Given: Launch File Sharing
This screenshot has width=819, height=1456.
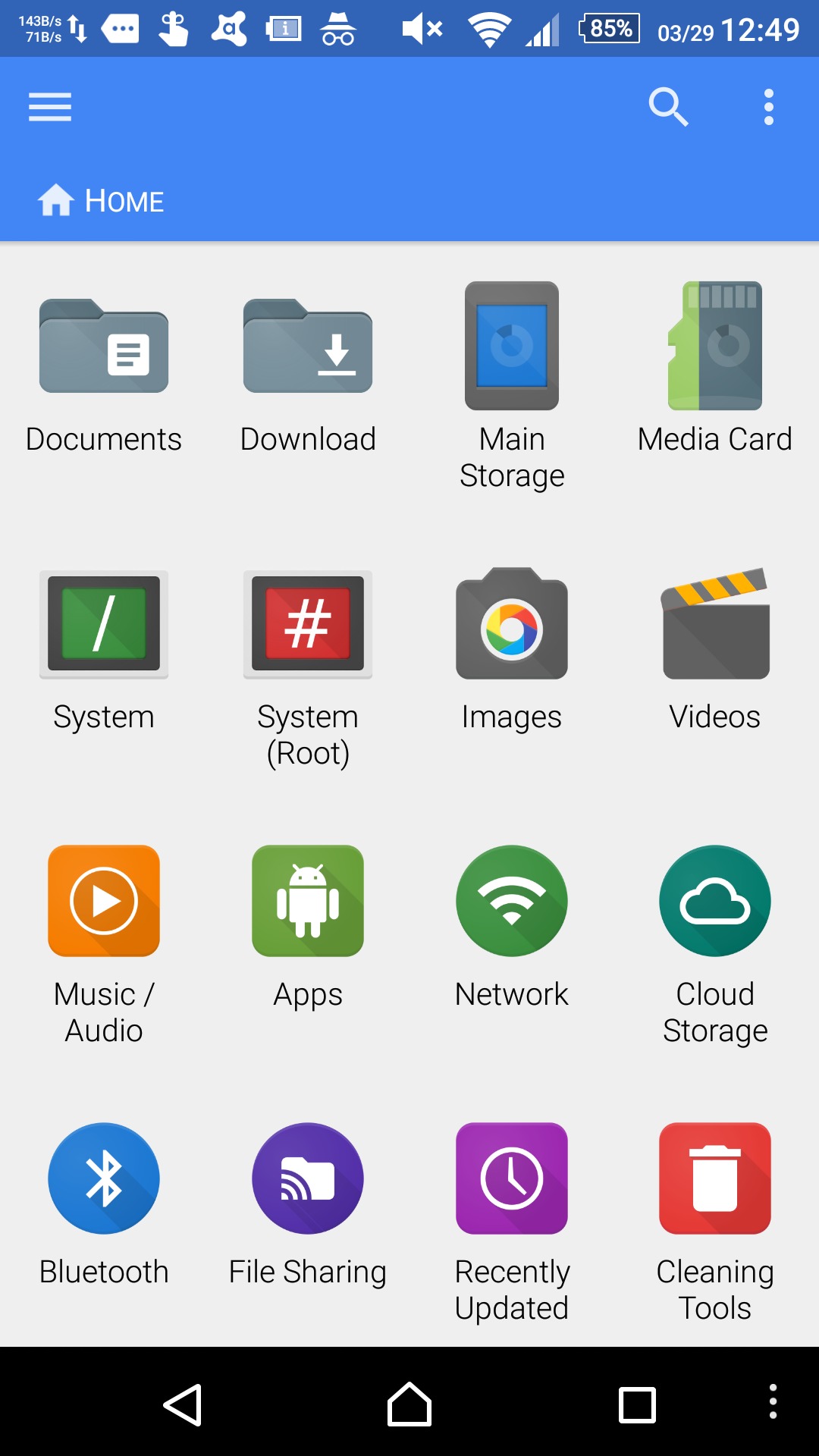Looking at the screenshot, I should point(308,1206).
